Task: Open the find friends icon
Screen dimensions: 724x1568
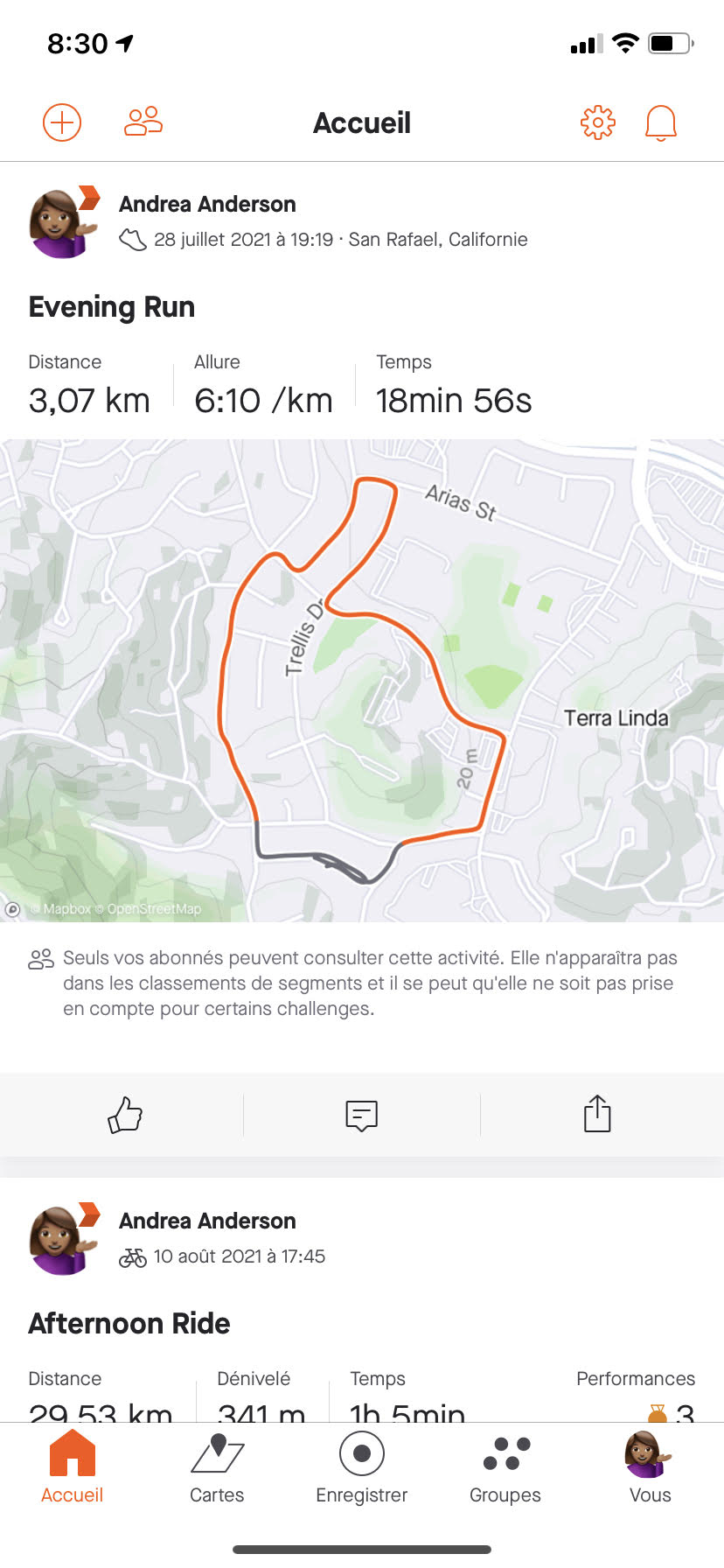Action: pyautogui.click(x=143, y=122)
